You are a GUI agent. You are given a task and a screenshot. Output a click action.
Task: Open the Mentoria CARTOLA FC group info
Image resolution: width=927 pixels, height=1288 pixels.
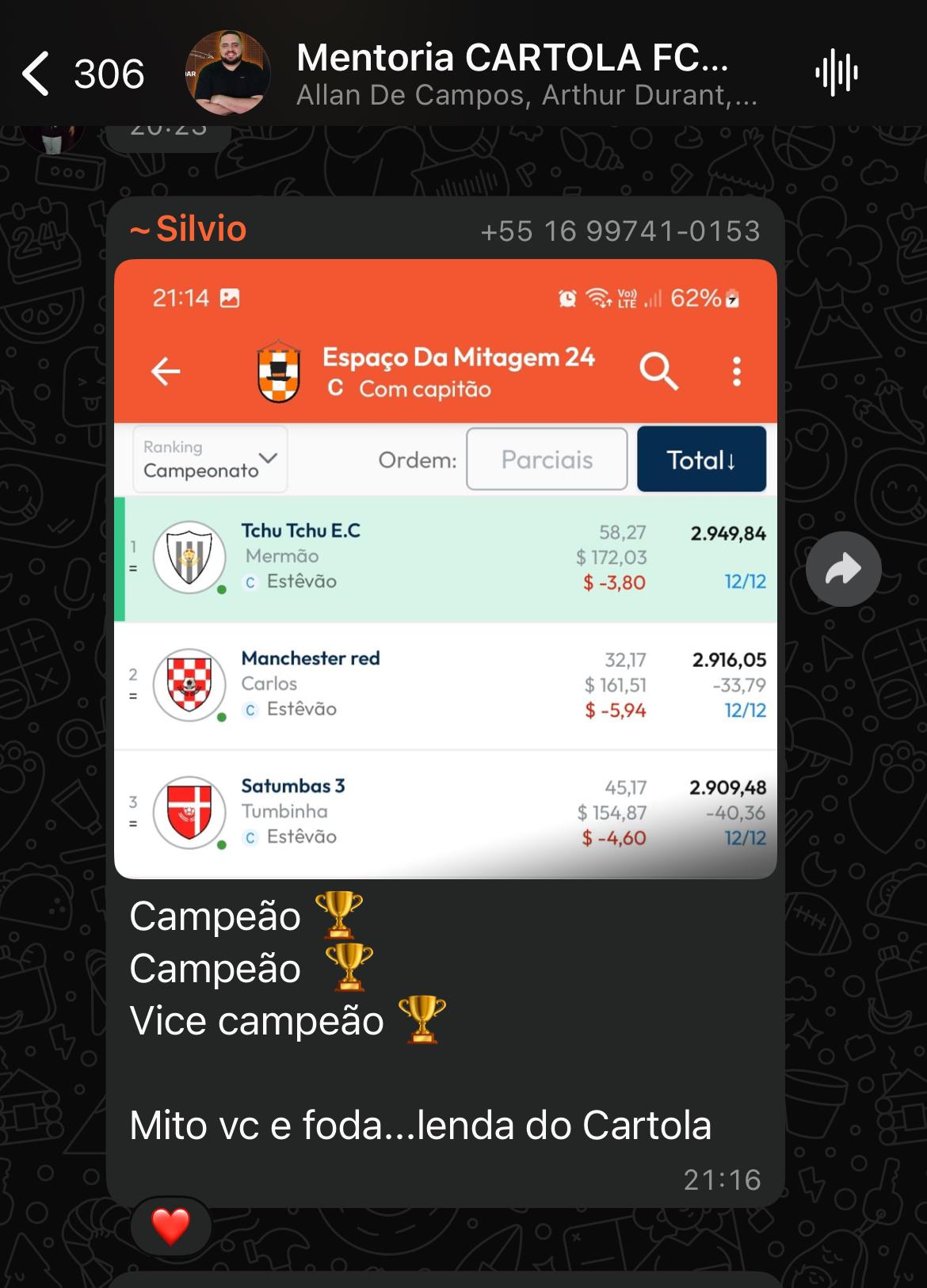[512, 73]
